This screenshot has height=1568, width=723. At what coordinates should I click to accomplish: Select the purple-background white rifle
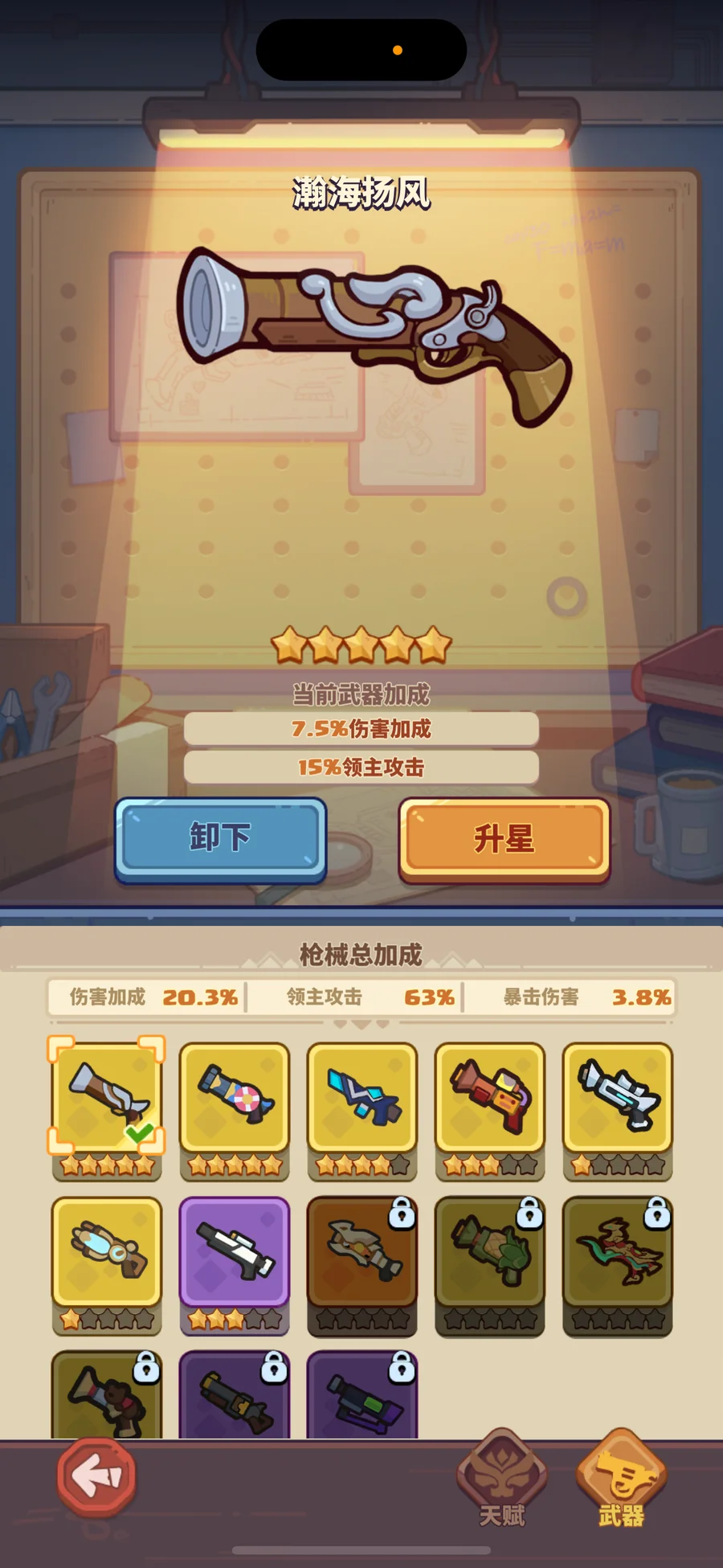coord(235,1251)
